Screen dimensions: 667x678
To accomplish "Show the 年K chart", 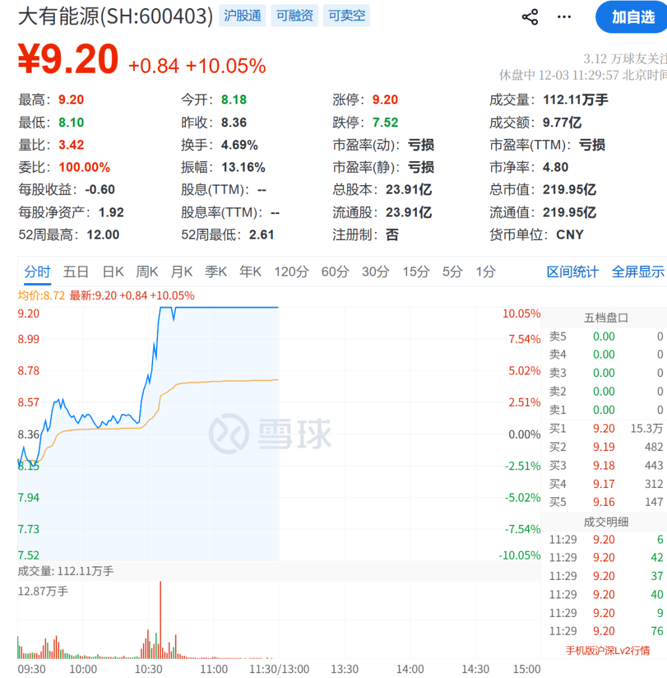I will (250, 272).
